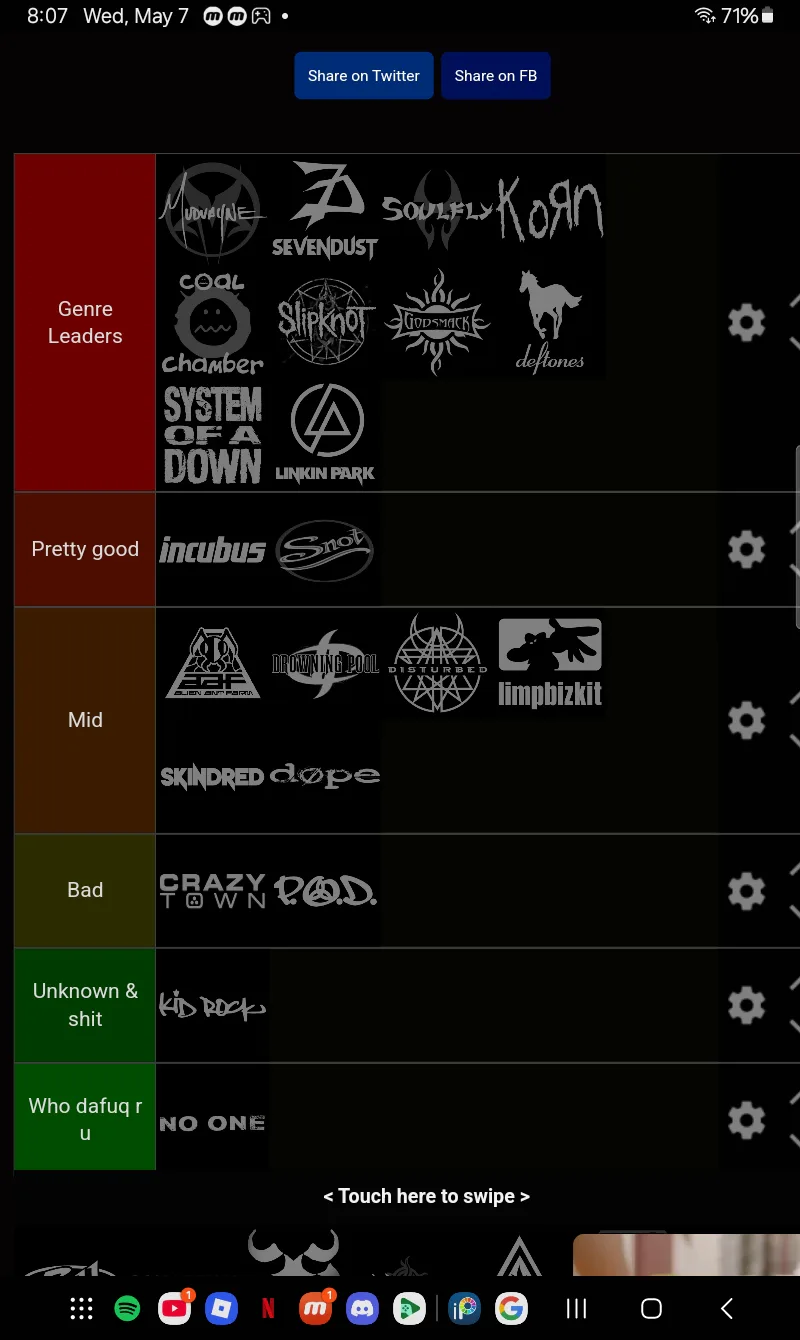Viewport: 800px width, 1340px height.
Task: Edit the Genre Leaders tier label
Action: (x=85, y=323)
